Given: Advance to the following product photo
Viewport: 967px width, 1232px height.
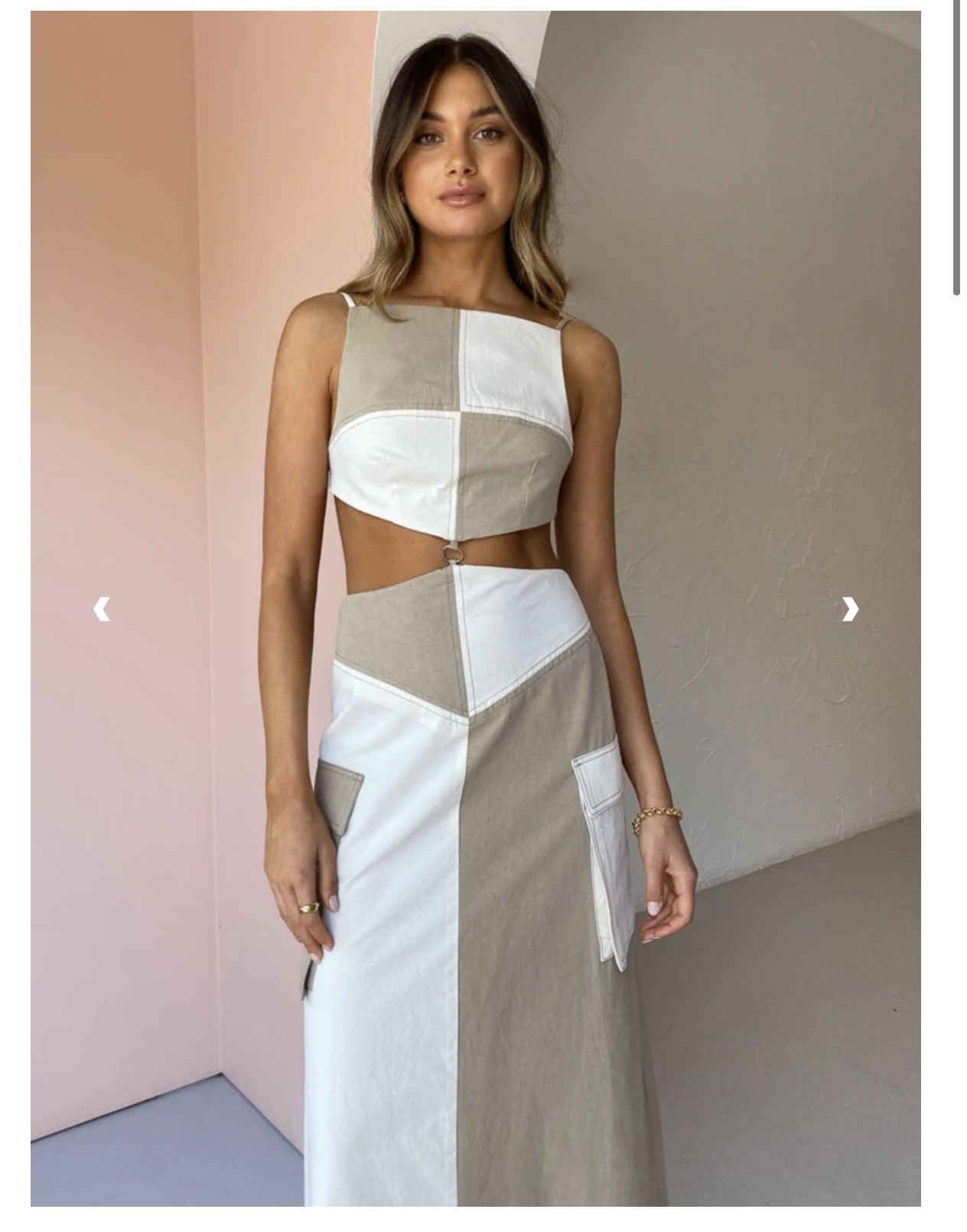Looking at the screenshot, I should coord(849,608).
